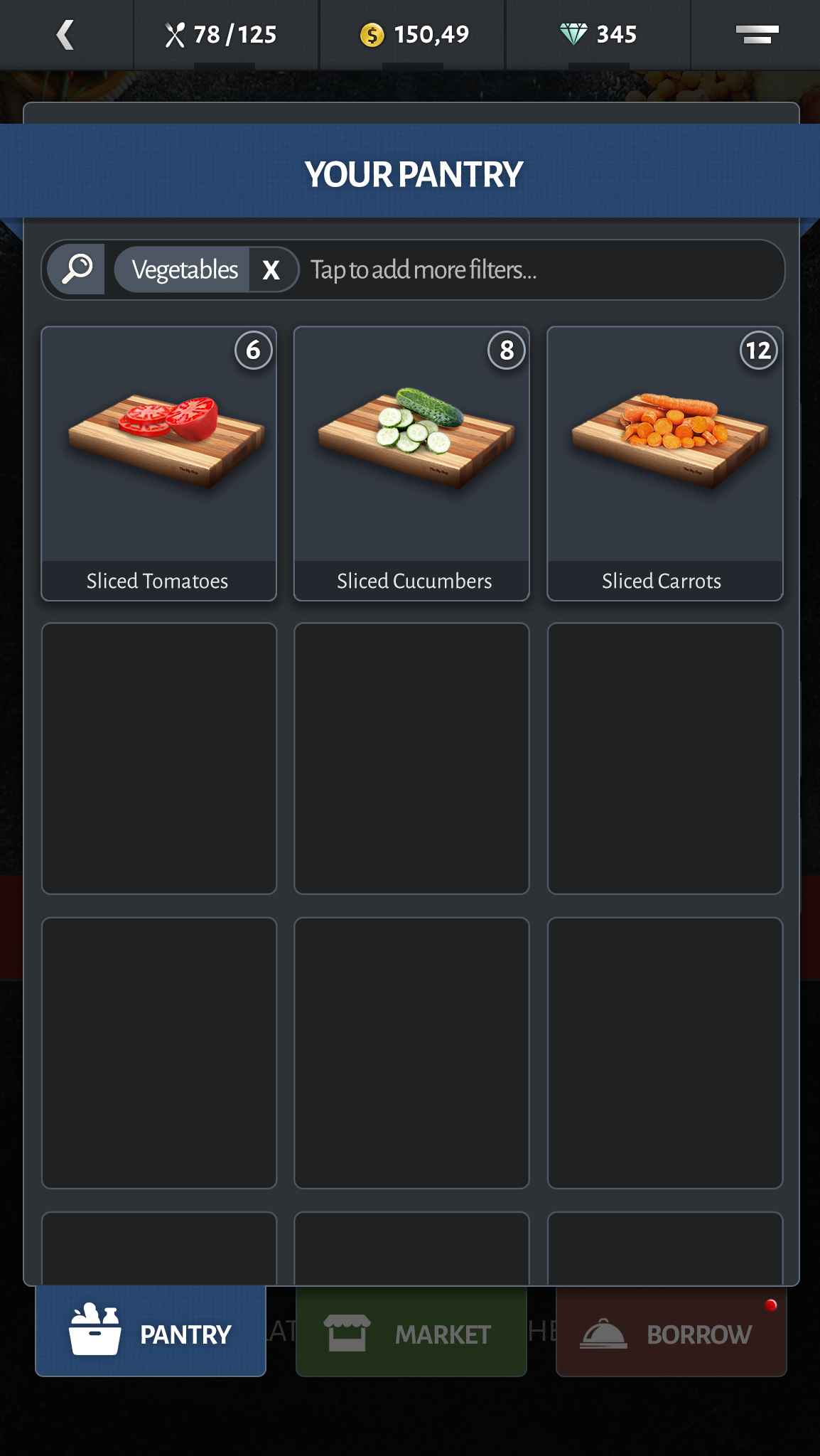Remove the Vegetables filter chip
The width and height of the screenshot is (820, 1456).
271,269
